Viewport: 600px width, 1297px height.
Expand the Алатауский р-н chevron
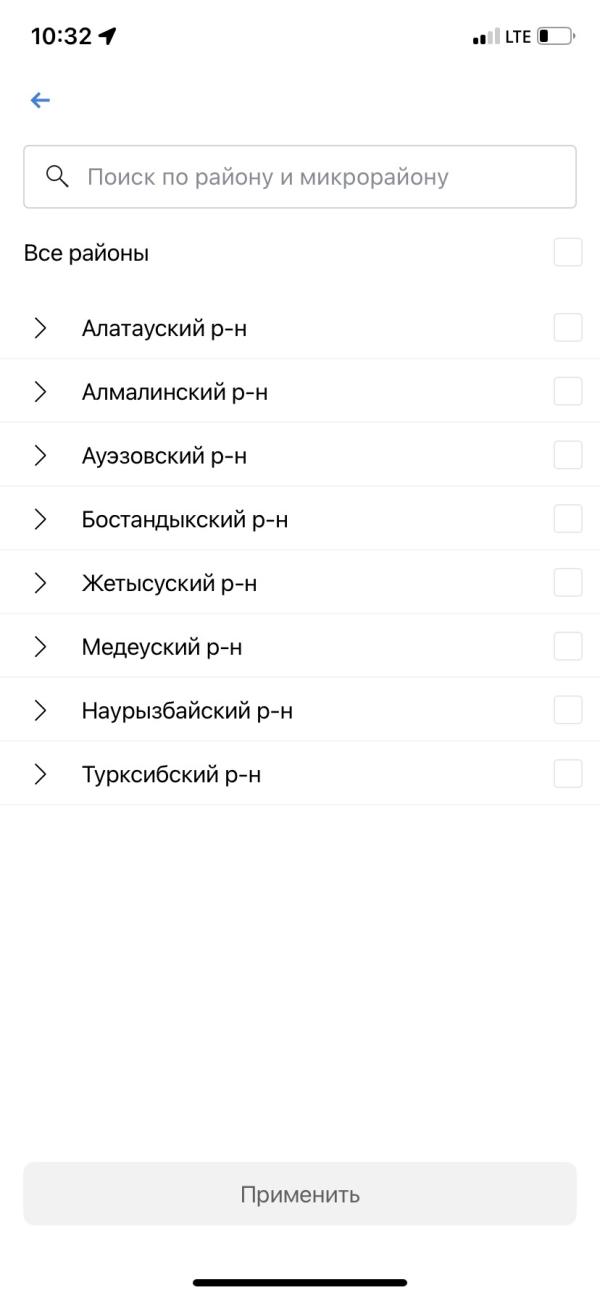[x=40, y=328]
